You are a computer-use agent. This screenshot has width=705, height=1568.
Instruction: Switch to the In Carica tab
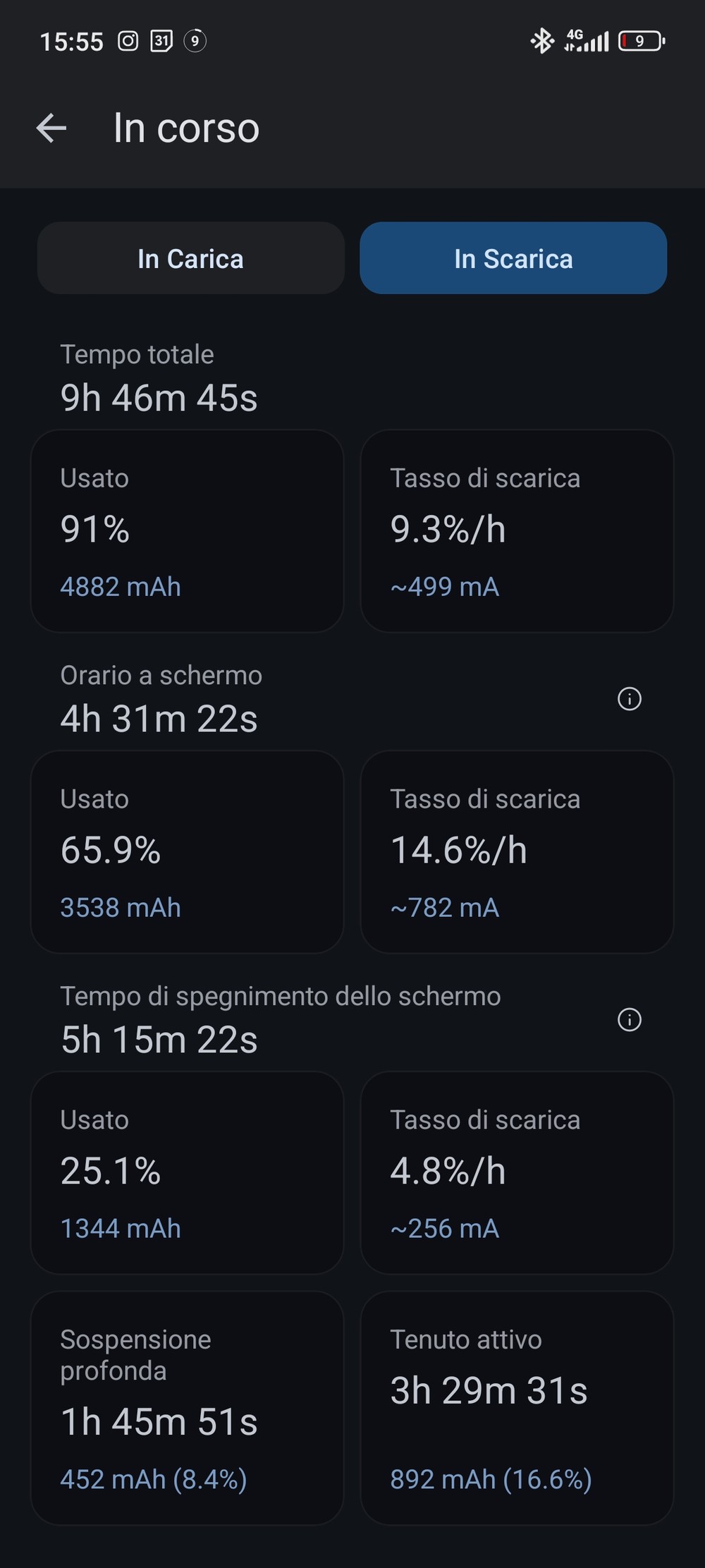click(x=190, y=258)
